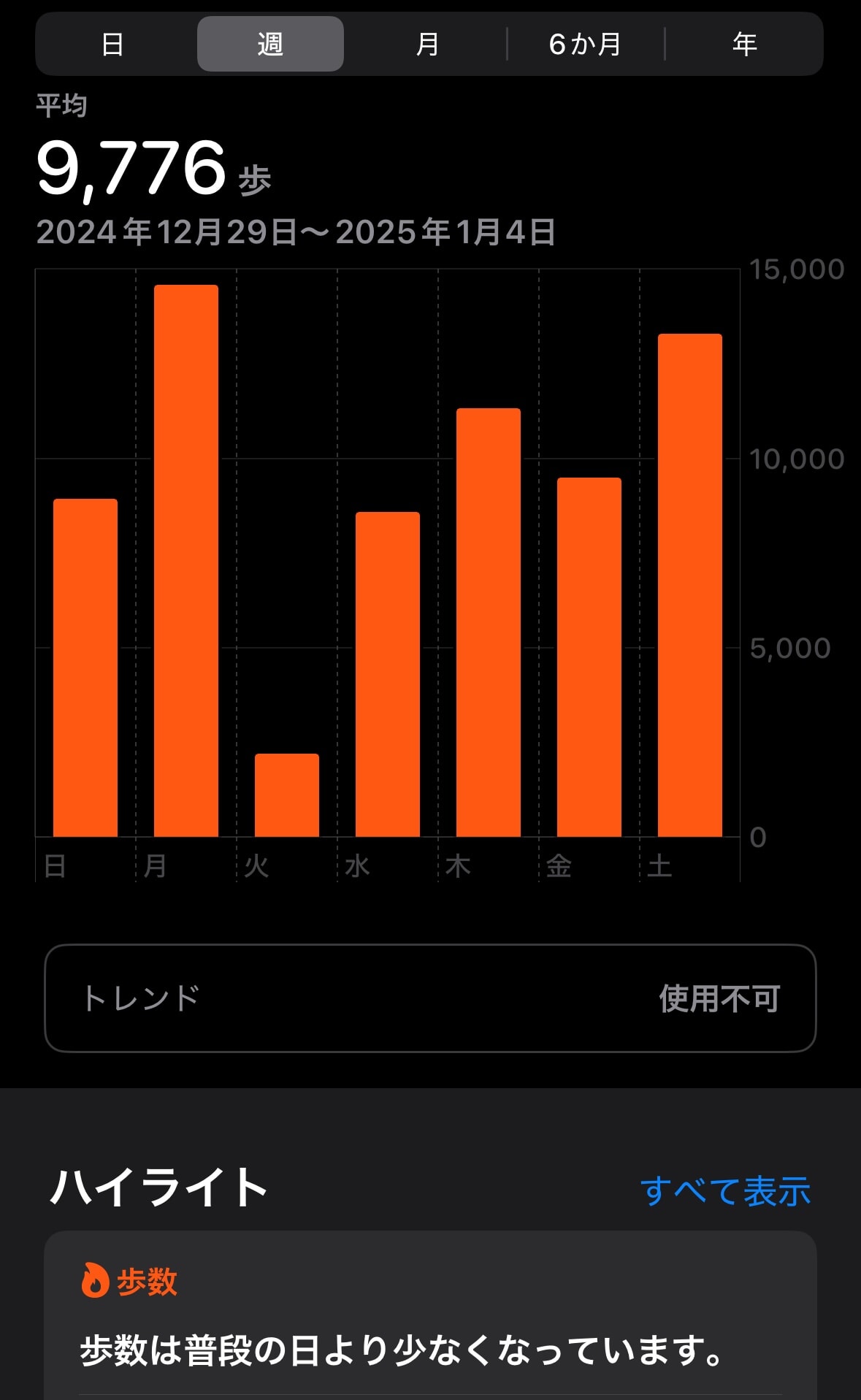Tap the すべて表示 link
The width and height of the screenshot is (861, 1400).
pos(725,1191)
